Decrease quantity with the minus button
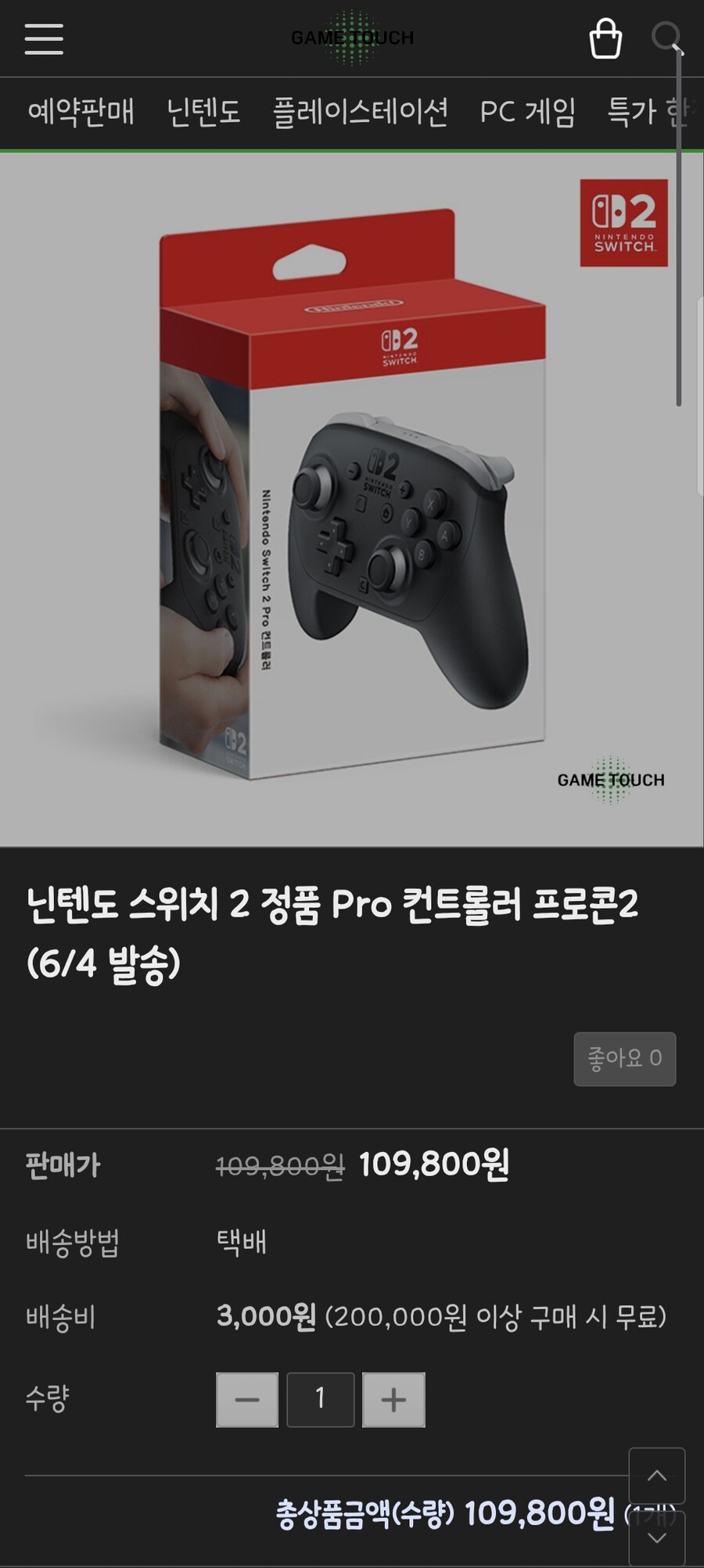This screenshot has height=1568, width=704. tap(245, 1400)
